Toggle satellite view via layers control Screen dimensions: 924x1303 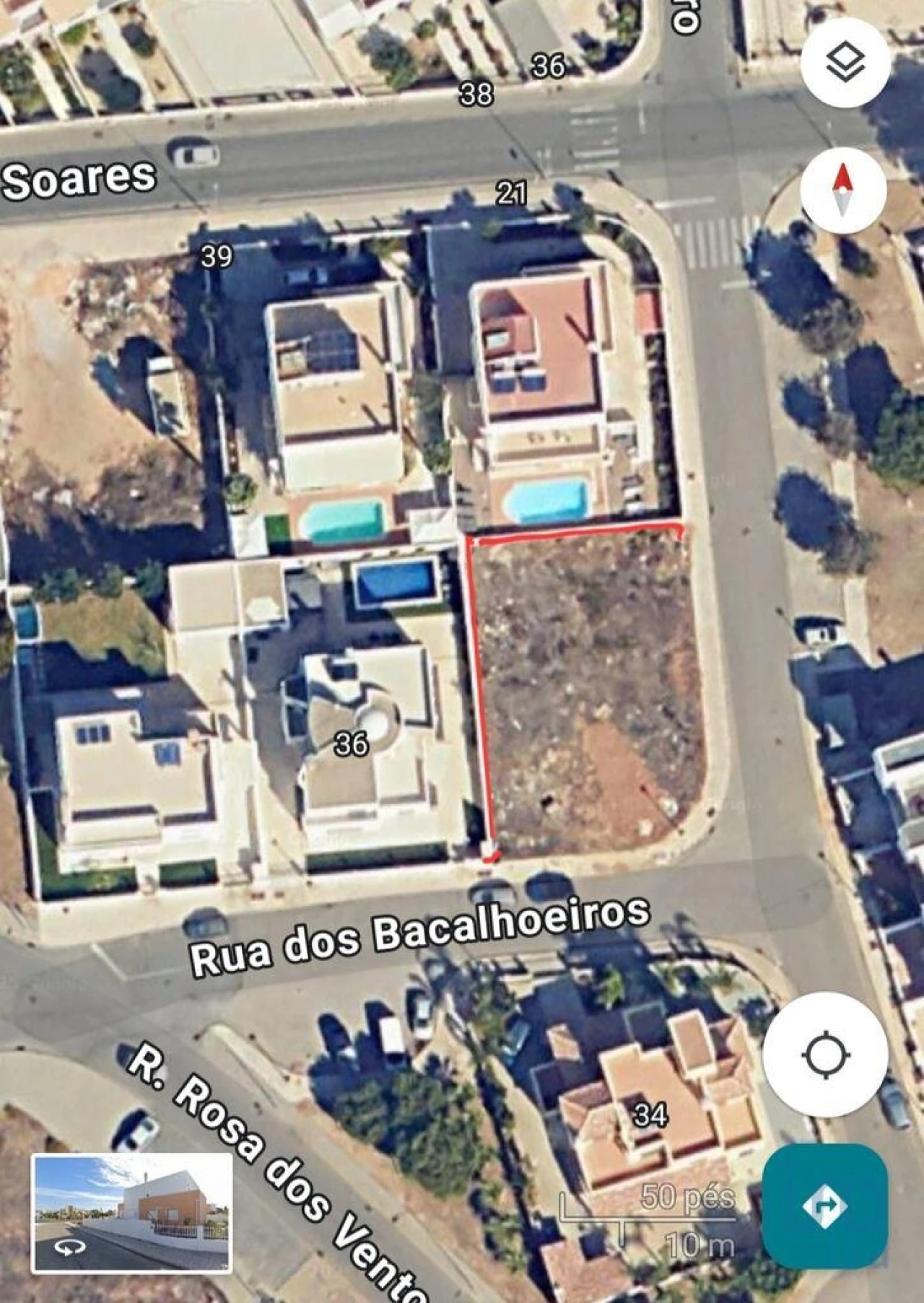coord(844,65)
